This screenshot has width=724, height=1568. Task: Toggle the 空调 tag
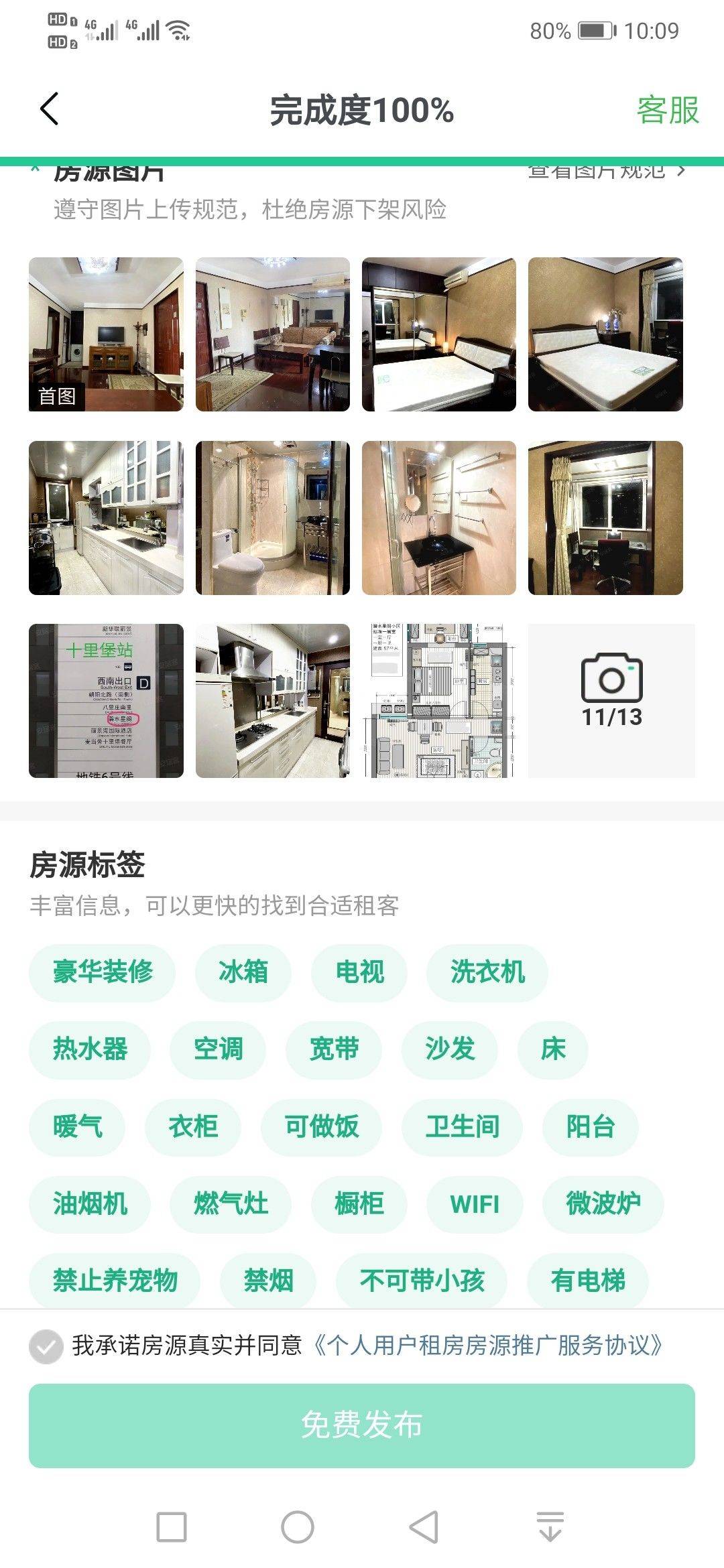click(x=218, y=1049)
